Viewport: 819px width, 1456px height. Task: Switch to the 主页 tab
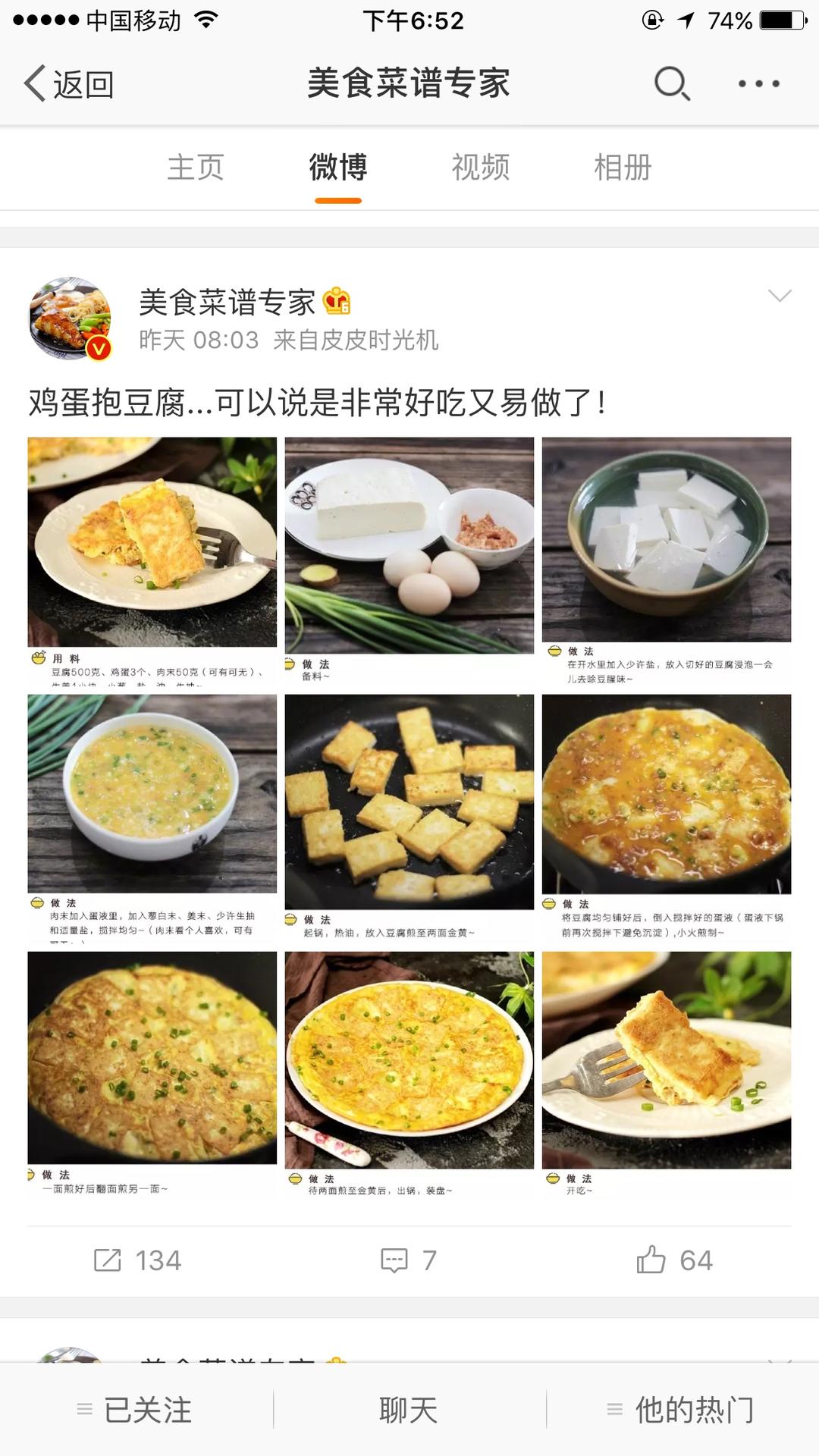tap(196, 168)
